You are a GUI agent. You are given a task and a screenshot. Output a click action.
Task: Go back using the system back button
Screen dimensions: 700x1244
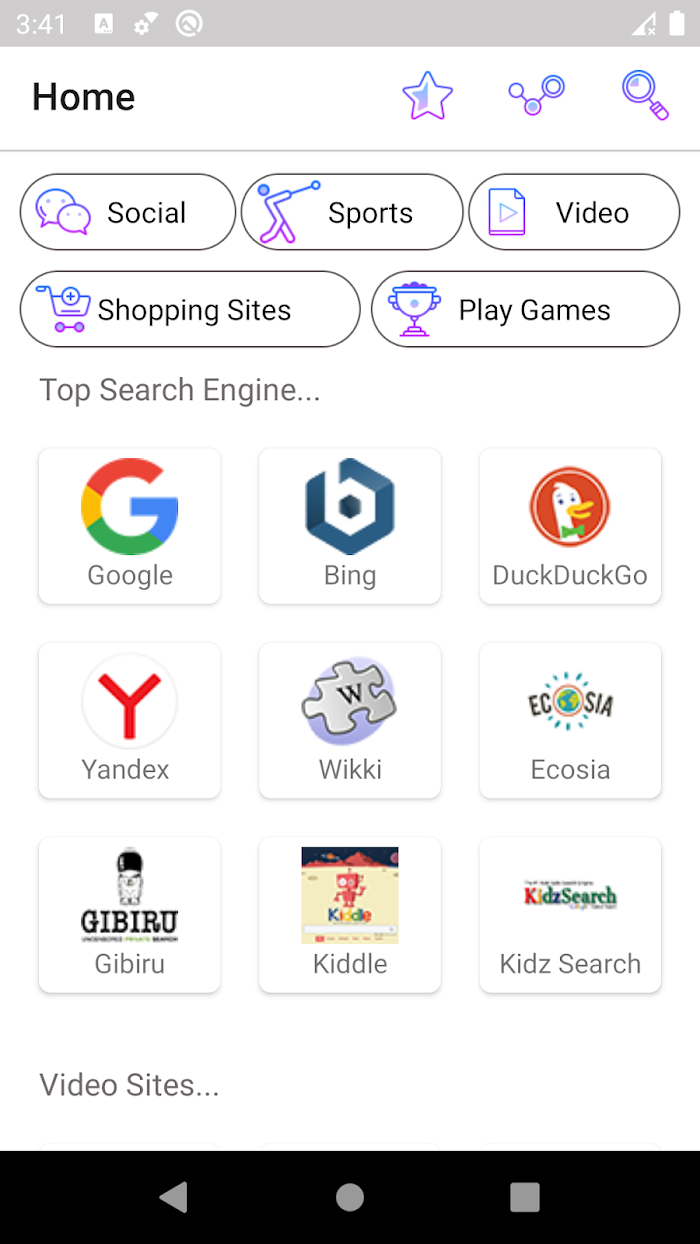point(174,1197)
